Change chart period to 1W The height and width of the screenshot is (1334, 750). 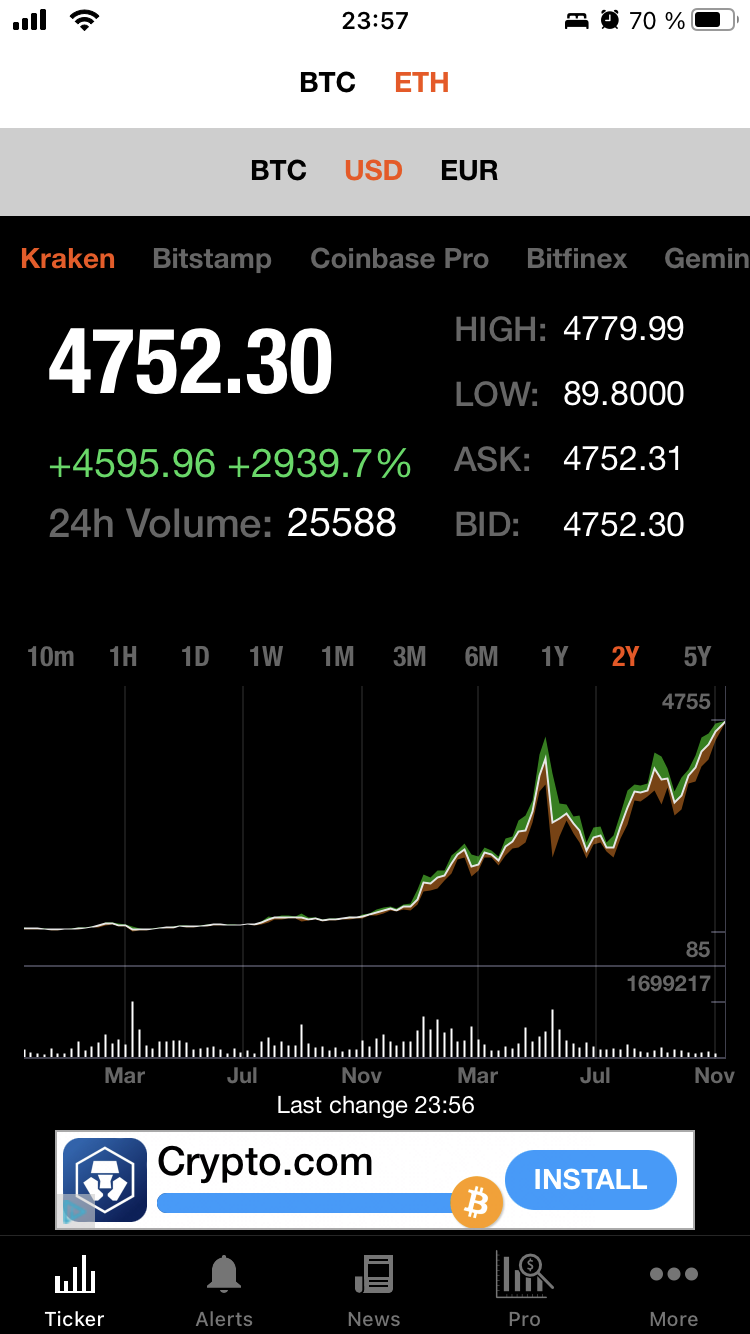tap(266, 656)
